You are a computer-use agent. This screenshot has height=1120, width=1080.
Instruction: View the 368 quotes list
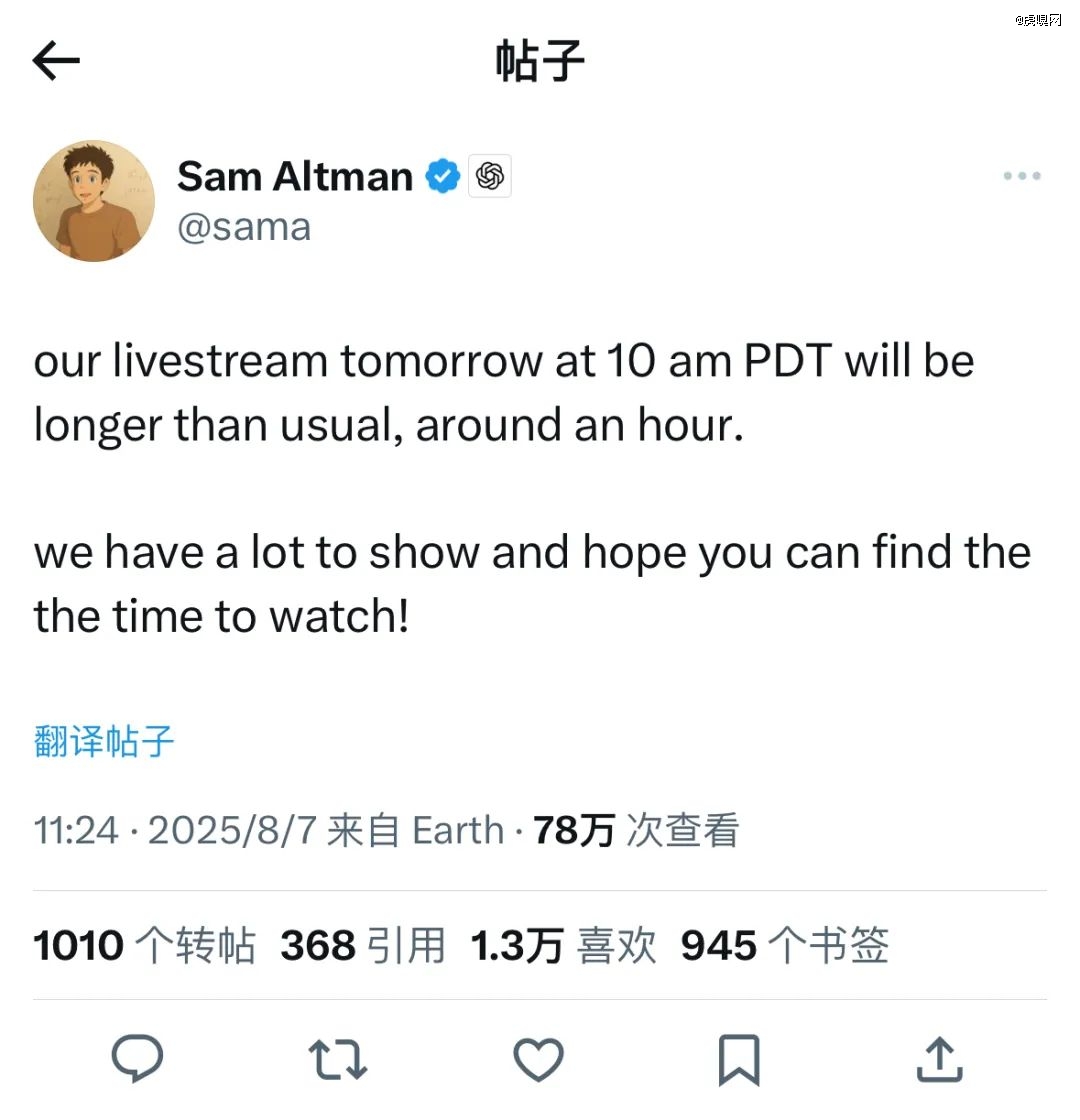pos(363,946)
